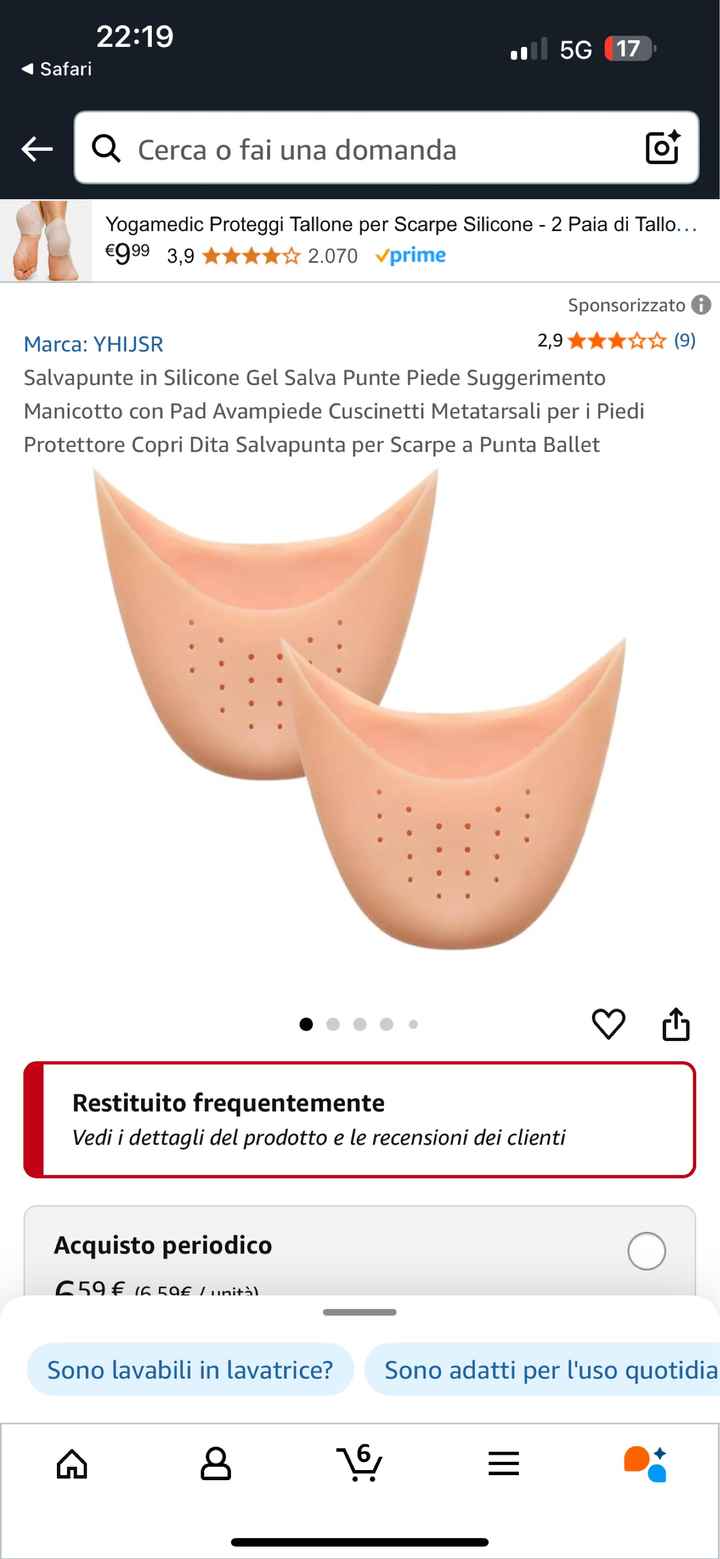Tap the search field 'Cerca o fai una domanda'
720x1559 pixels.
(x=360, y=149)
